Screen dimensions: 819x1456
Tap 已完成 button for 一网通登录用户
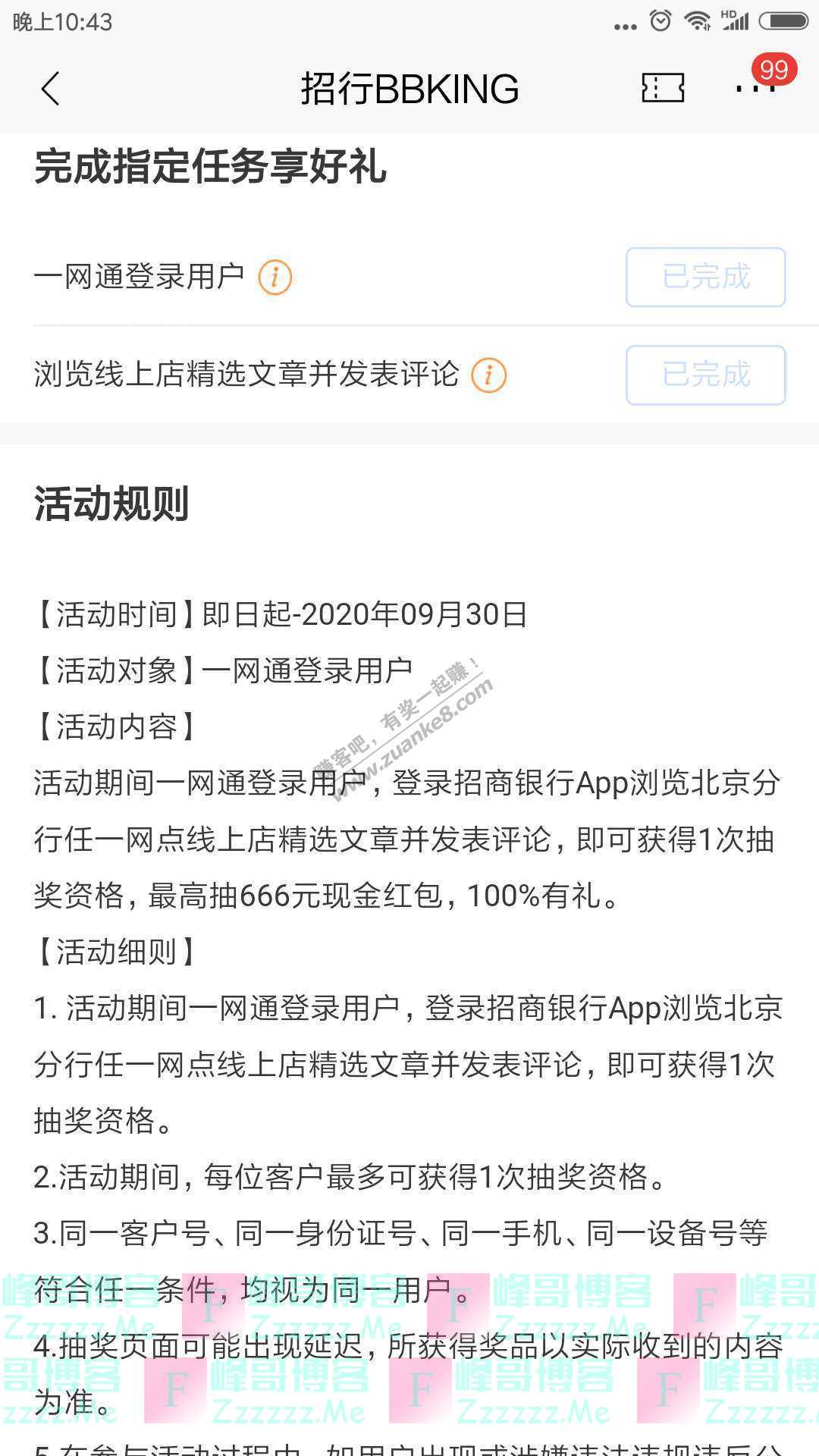click(705, 277)
